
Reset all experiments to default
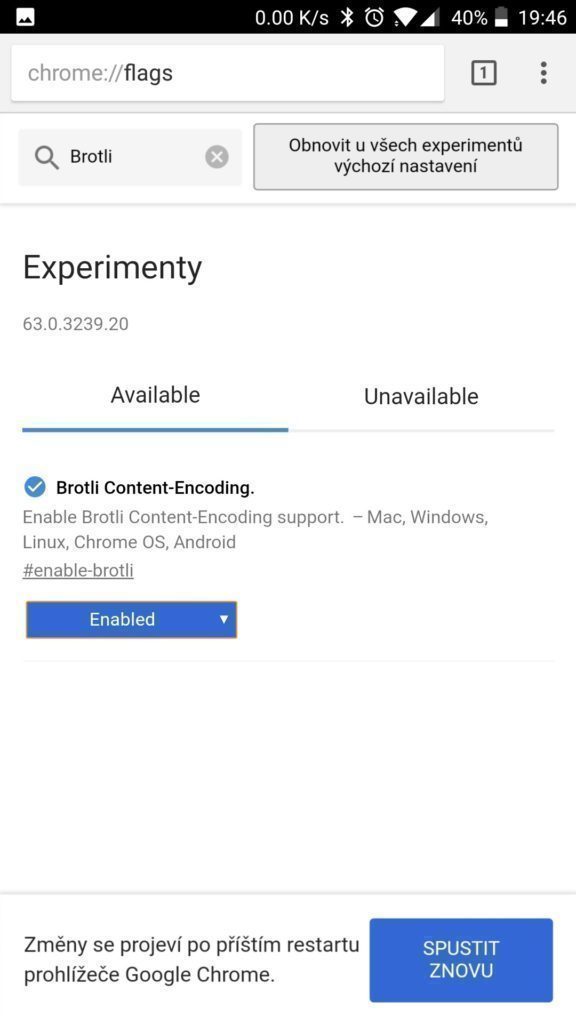point(406,156)
